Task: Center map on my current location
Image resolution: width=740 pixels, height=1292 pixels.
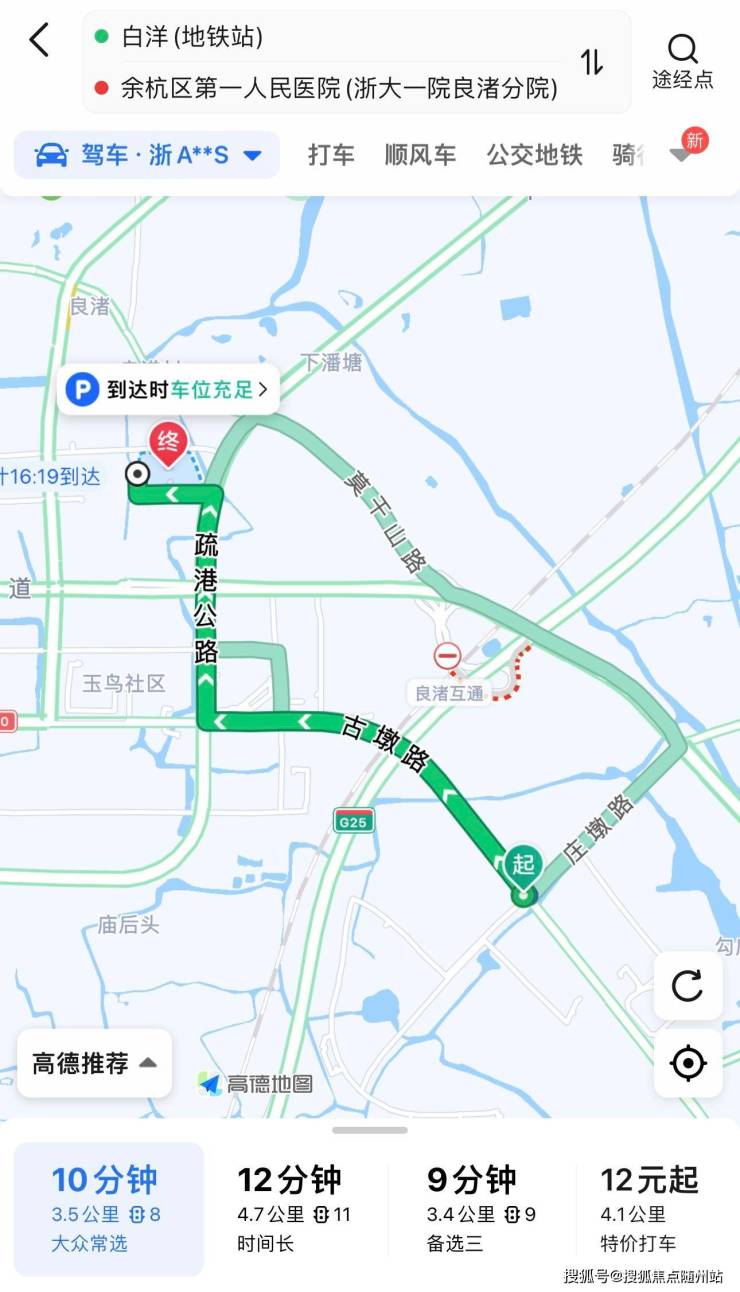Action: coord(688,1063)
